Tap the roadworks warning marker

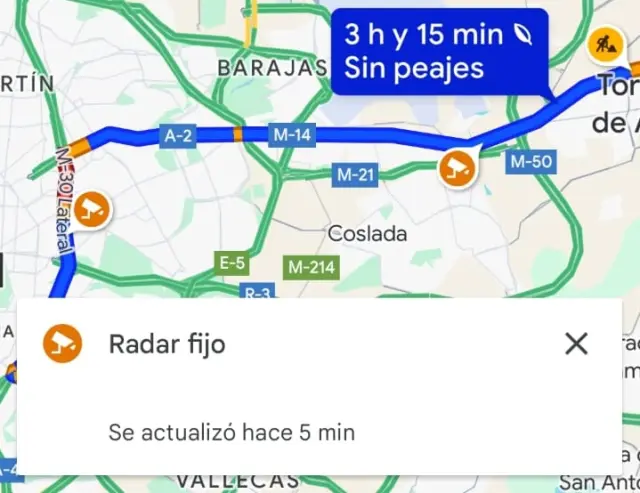603,42
